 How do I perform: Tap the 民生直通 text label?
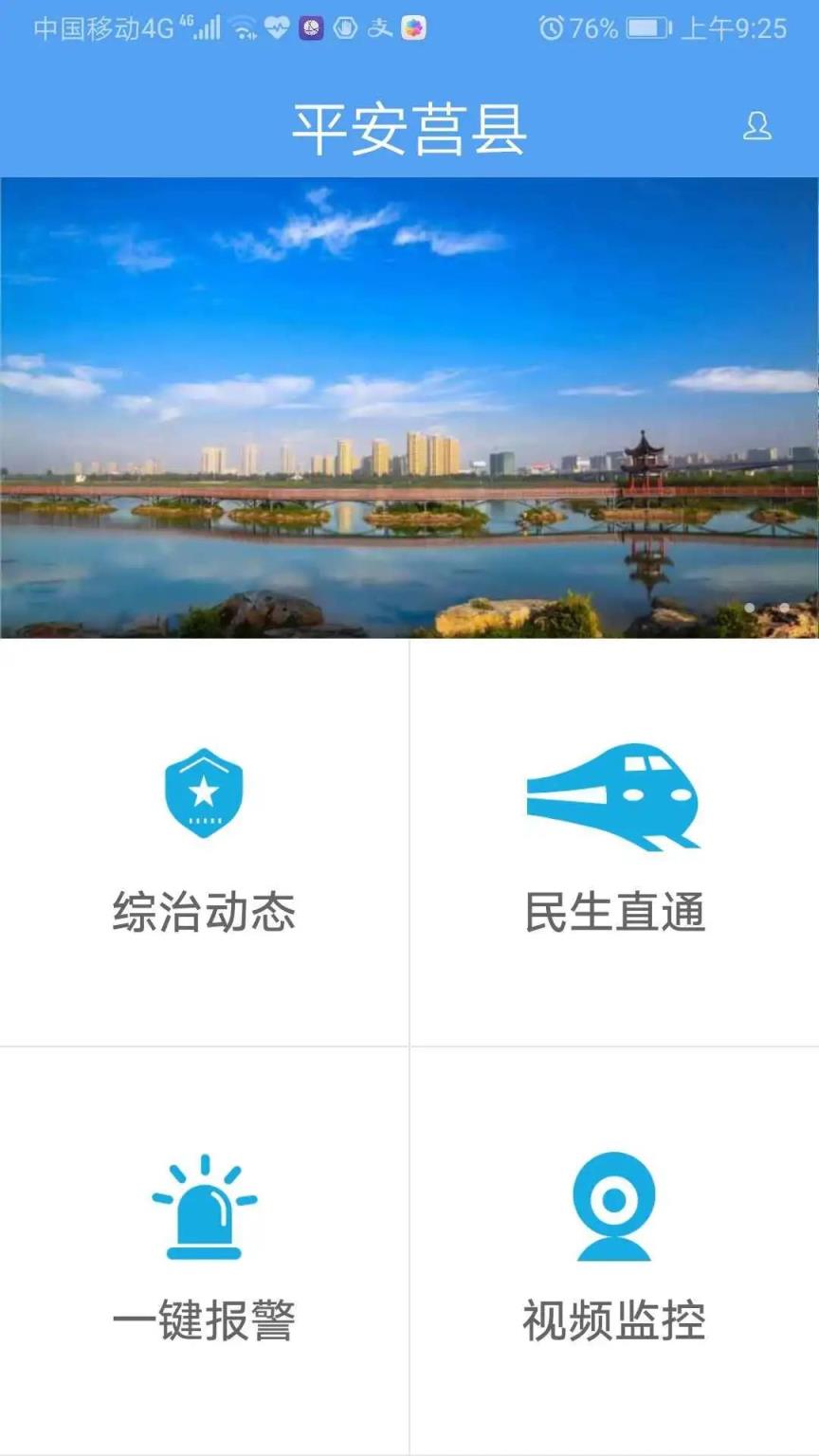[614, 910]
